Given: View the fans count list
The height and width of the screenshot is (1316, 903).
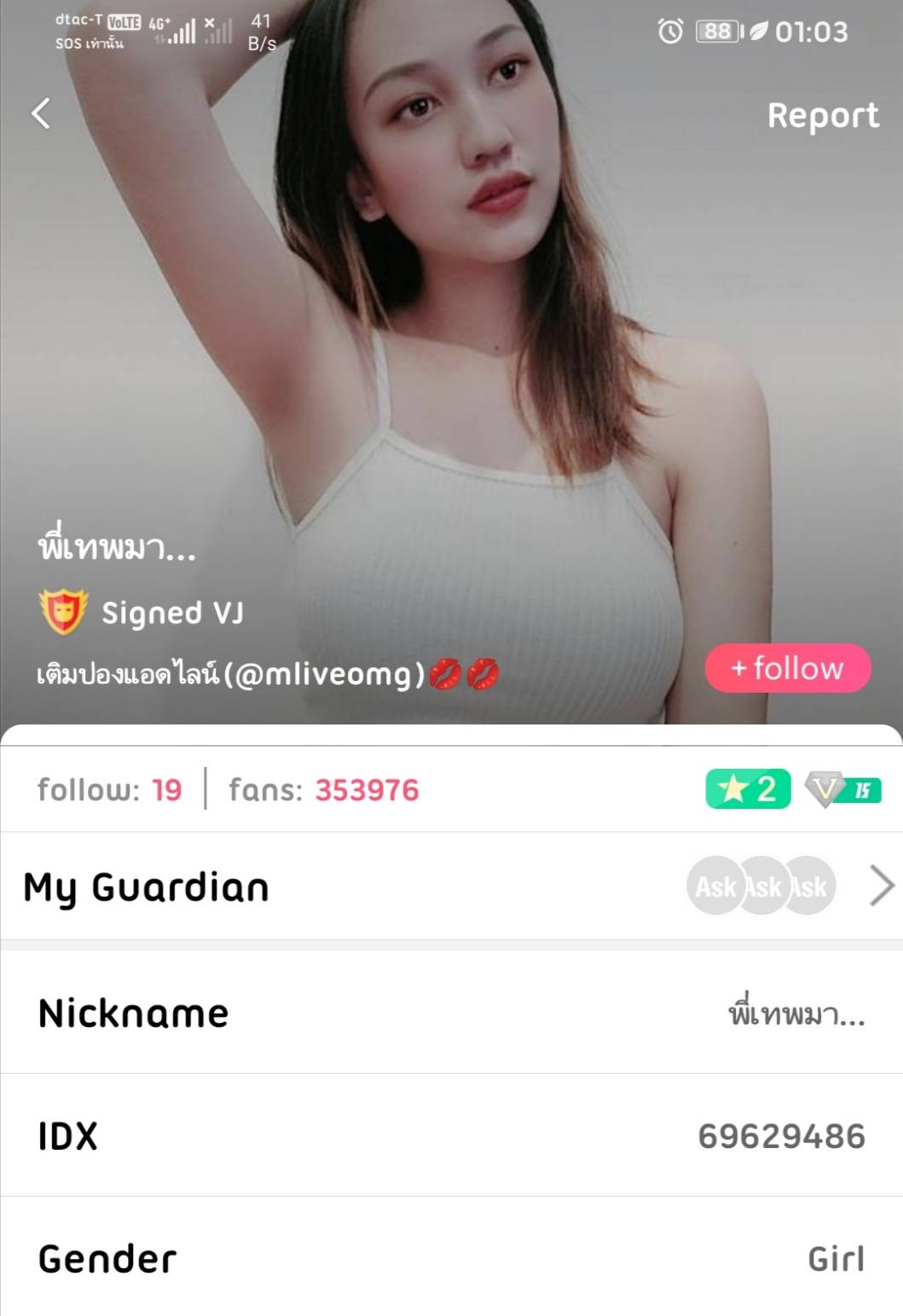Looking at the screenshot, I should point(323,790).
